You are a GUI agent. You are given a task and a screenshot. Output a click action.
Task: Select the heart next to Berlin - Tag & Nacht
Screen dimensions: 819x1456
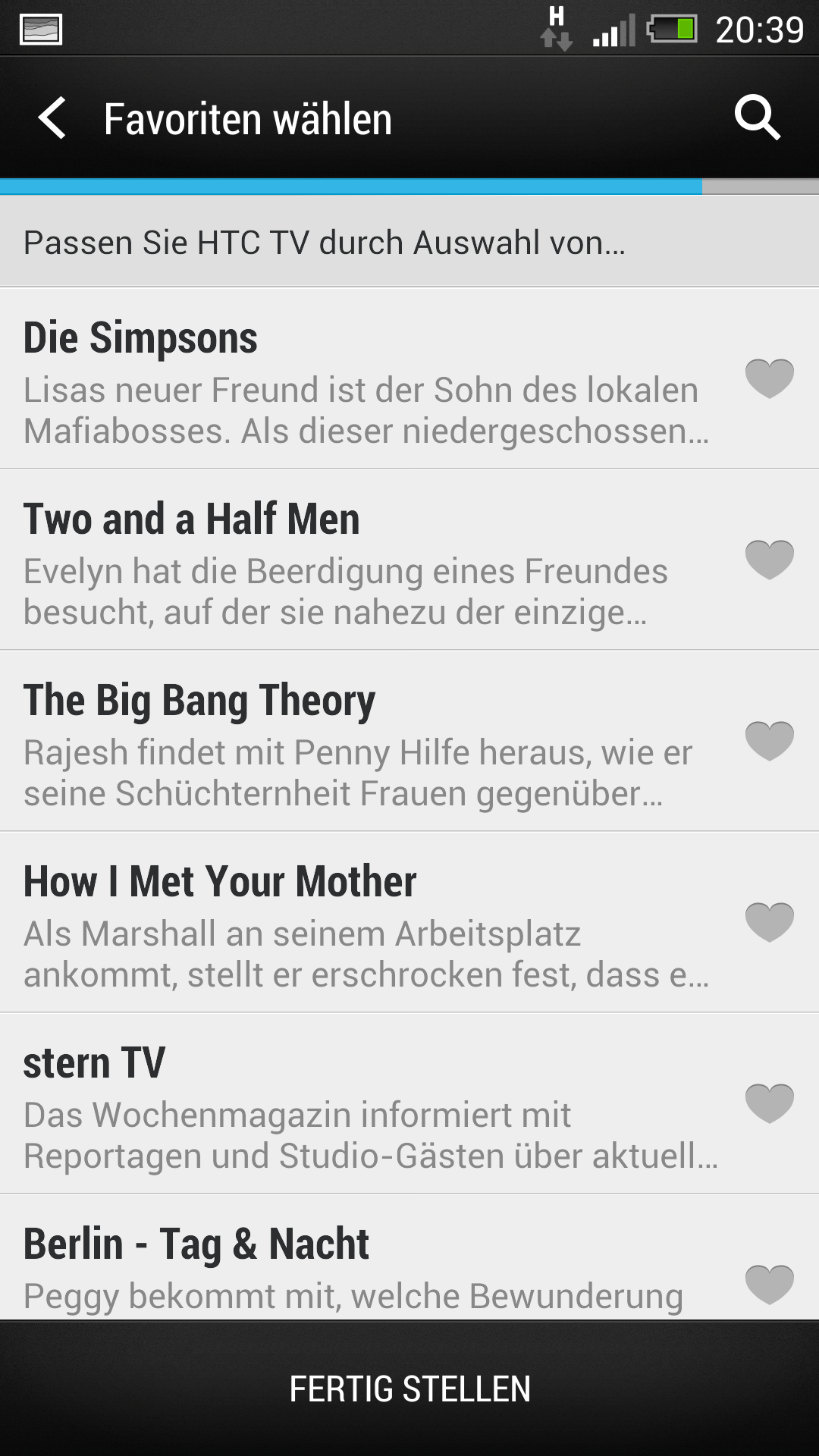[769, 1284]
